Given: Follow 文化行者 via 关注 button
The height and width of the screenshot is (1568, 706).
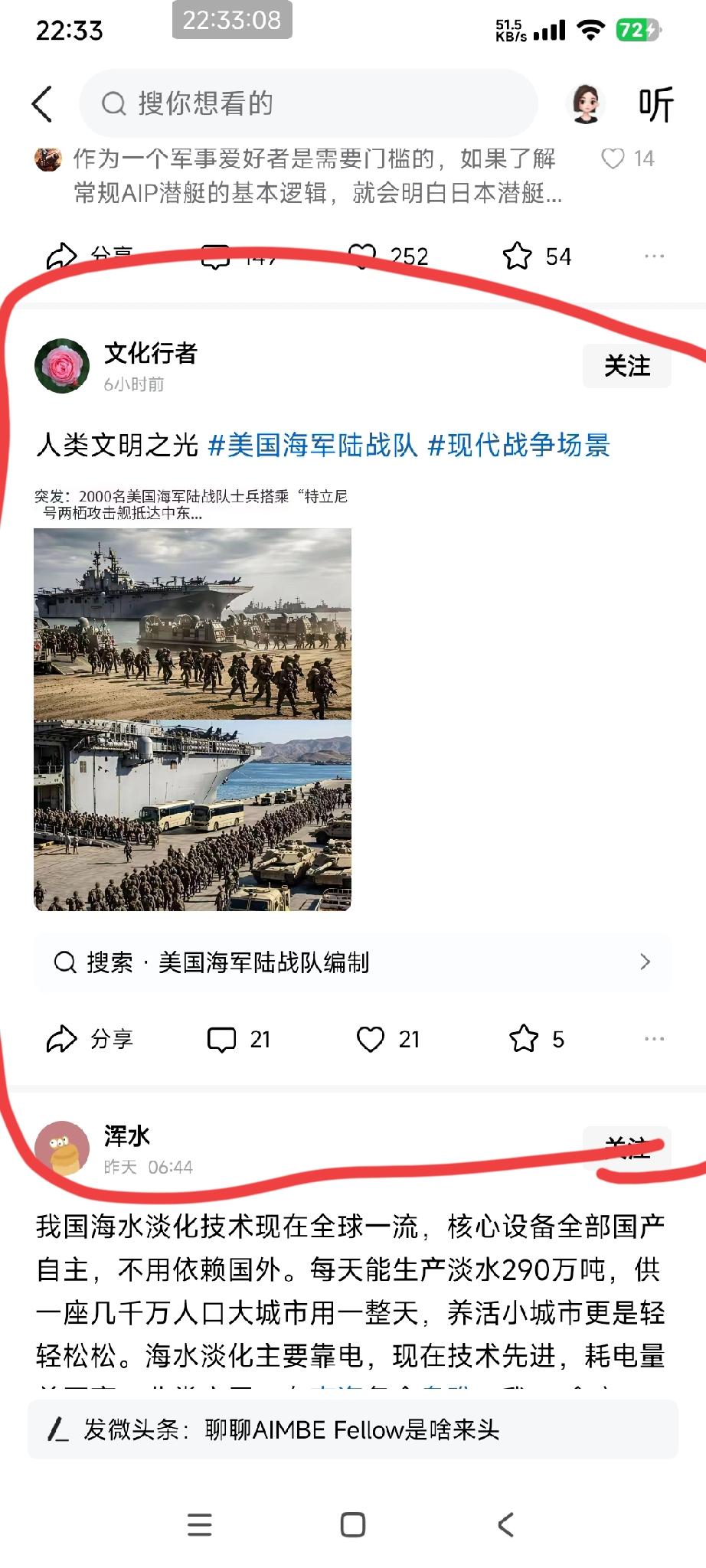Looking at the screenshot, I should tap(626, 366).
